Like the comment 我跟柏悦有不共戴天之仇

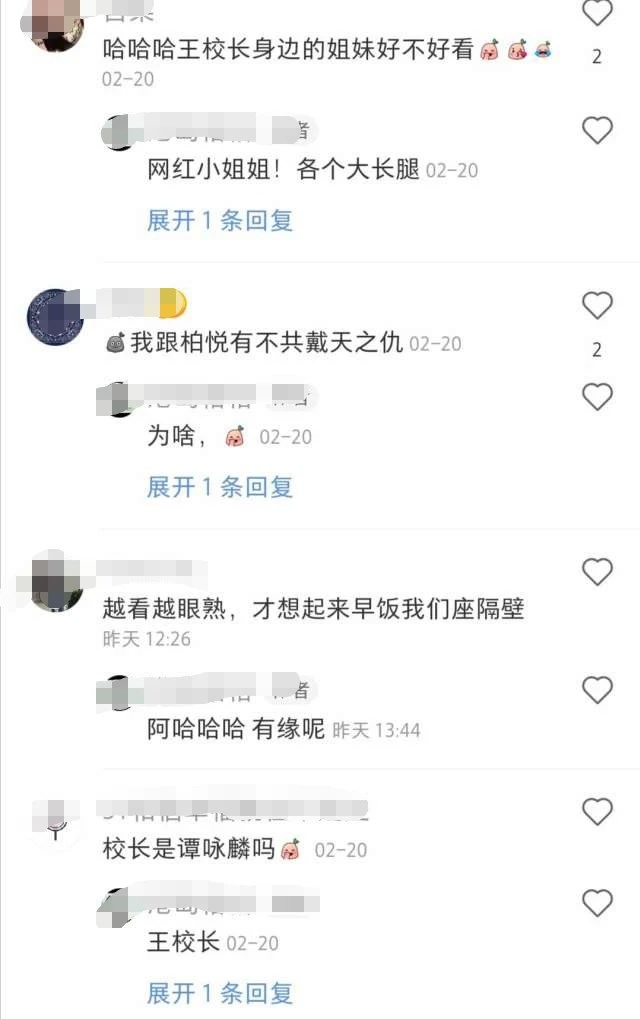[x=597, y=305]
